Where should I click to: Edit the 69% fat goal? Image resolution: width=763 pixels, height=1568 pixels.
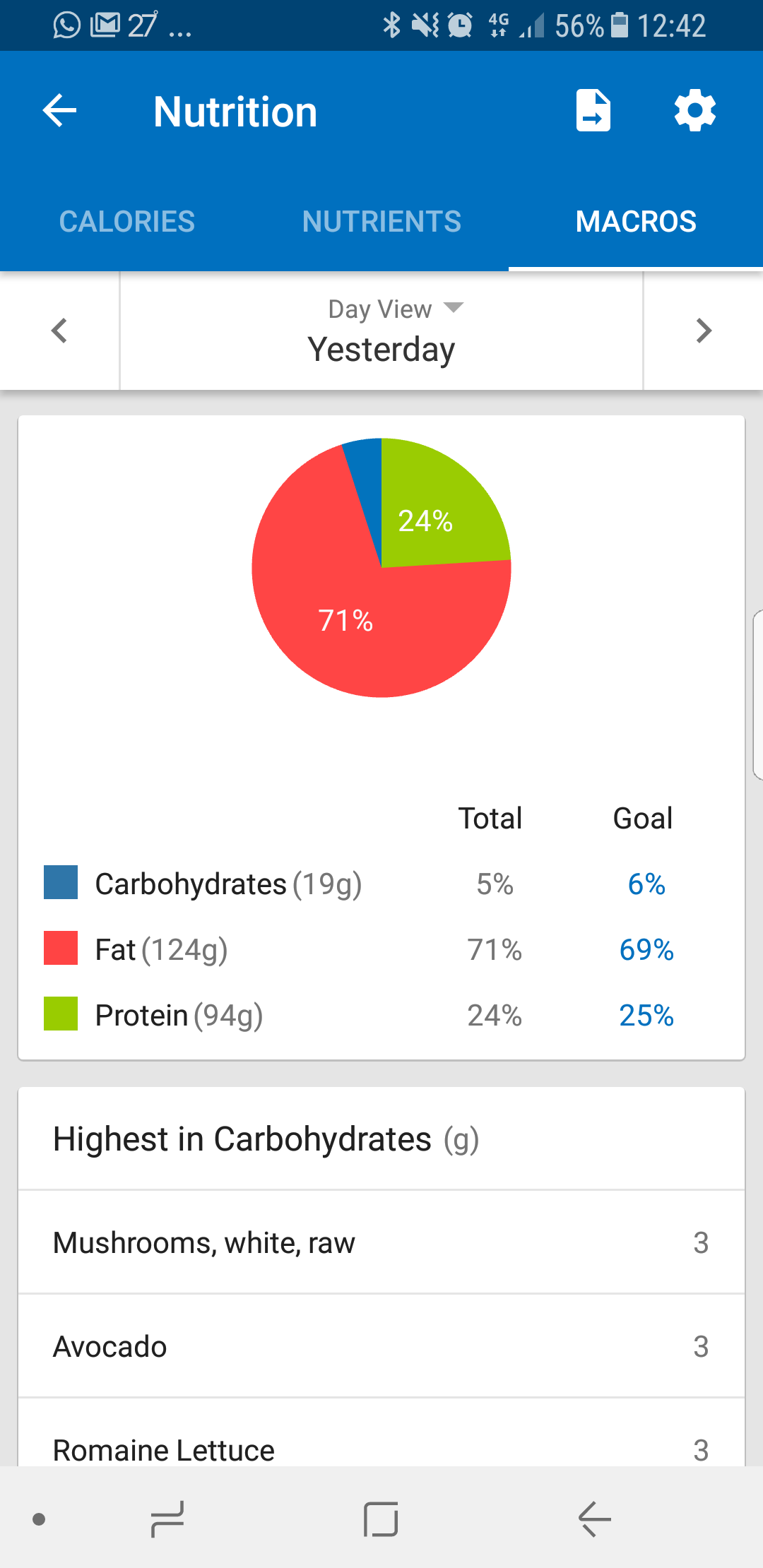(x=646, y=950)
